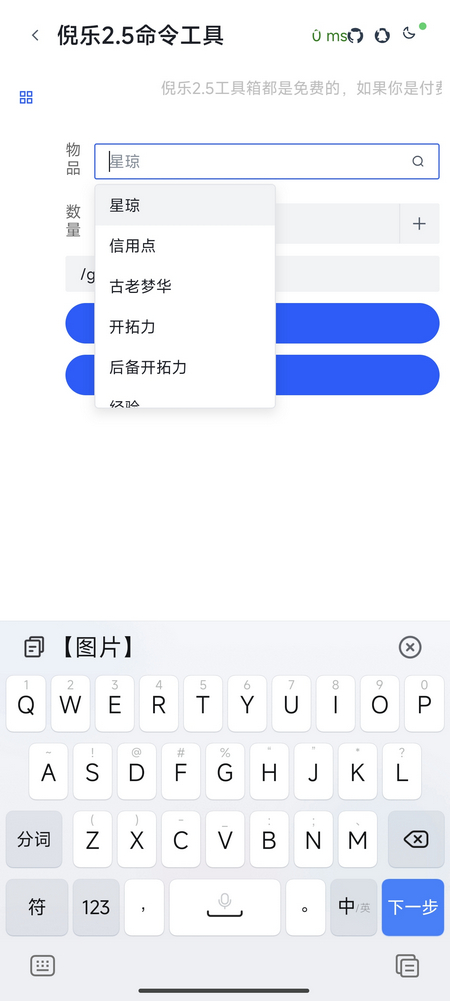Open the GitHub link icon
The height and width of the screenshot is (1001, 450).
(356, 36)
